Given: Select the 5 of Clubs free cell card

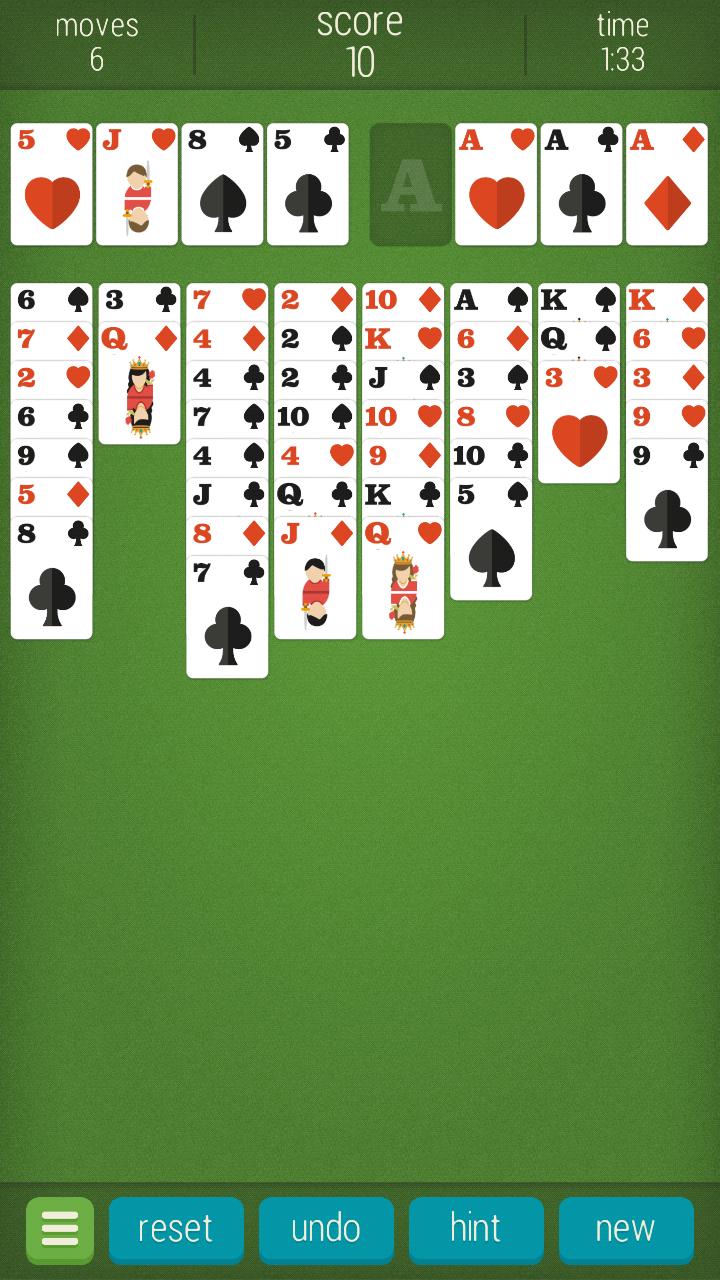Looking at the screenshot, I should (309, 183).
